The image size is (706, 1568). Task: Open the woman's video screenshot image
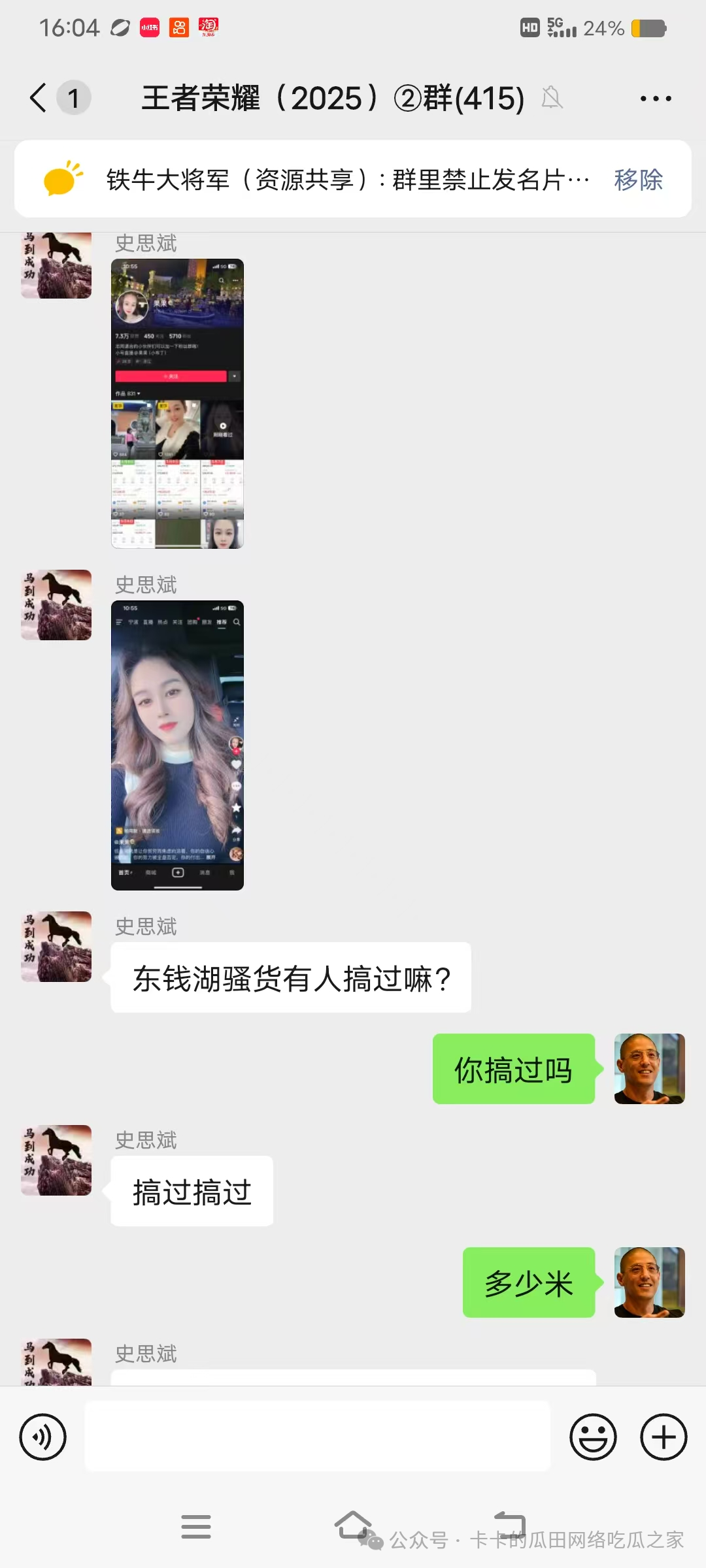pos(177,745)
